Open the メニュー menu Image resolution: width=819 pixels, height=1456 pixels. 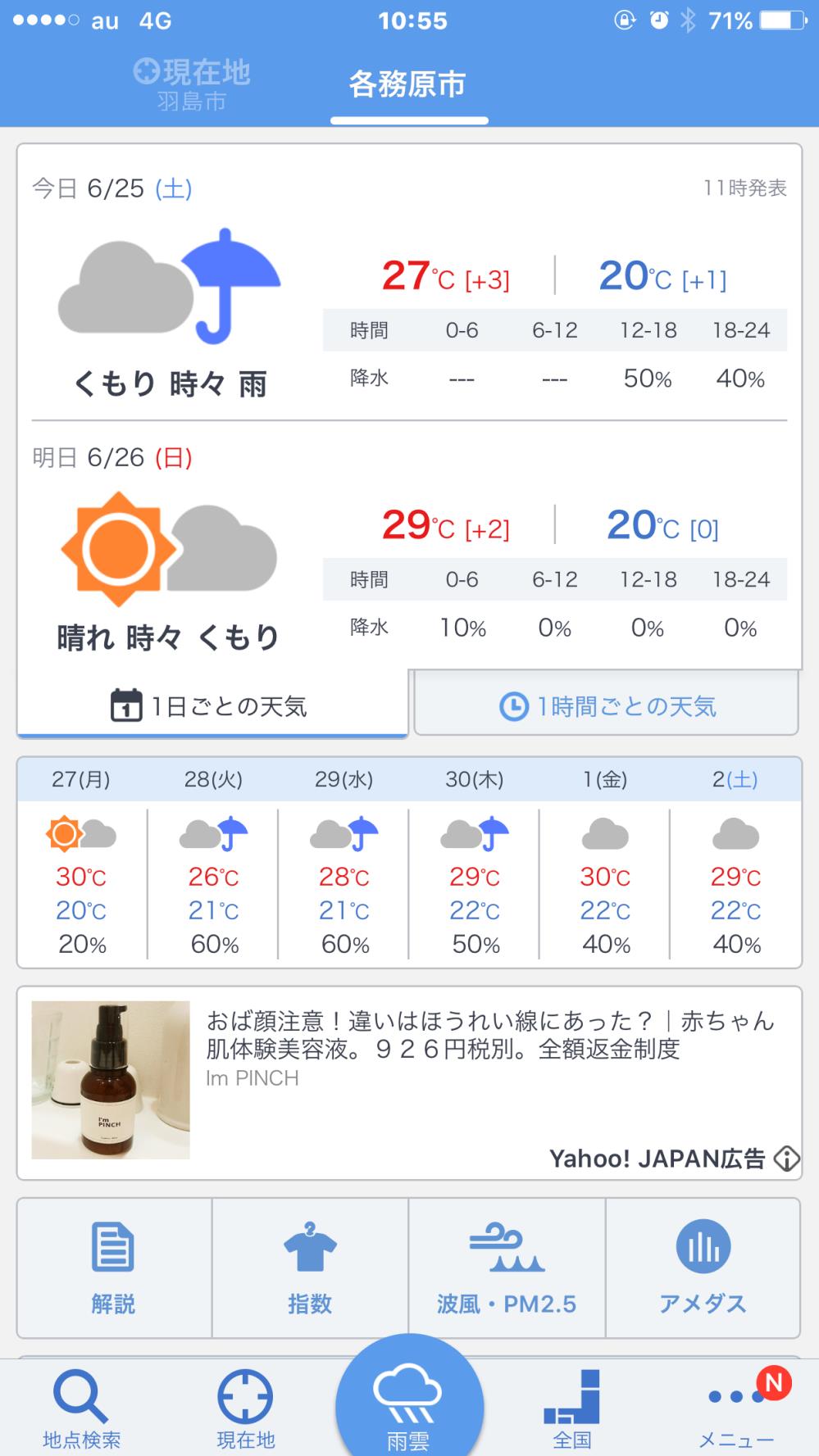(x=735, y=1409)
